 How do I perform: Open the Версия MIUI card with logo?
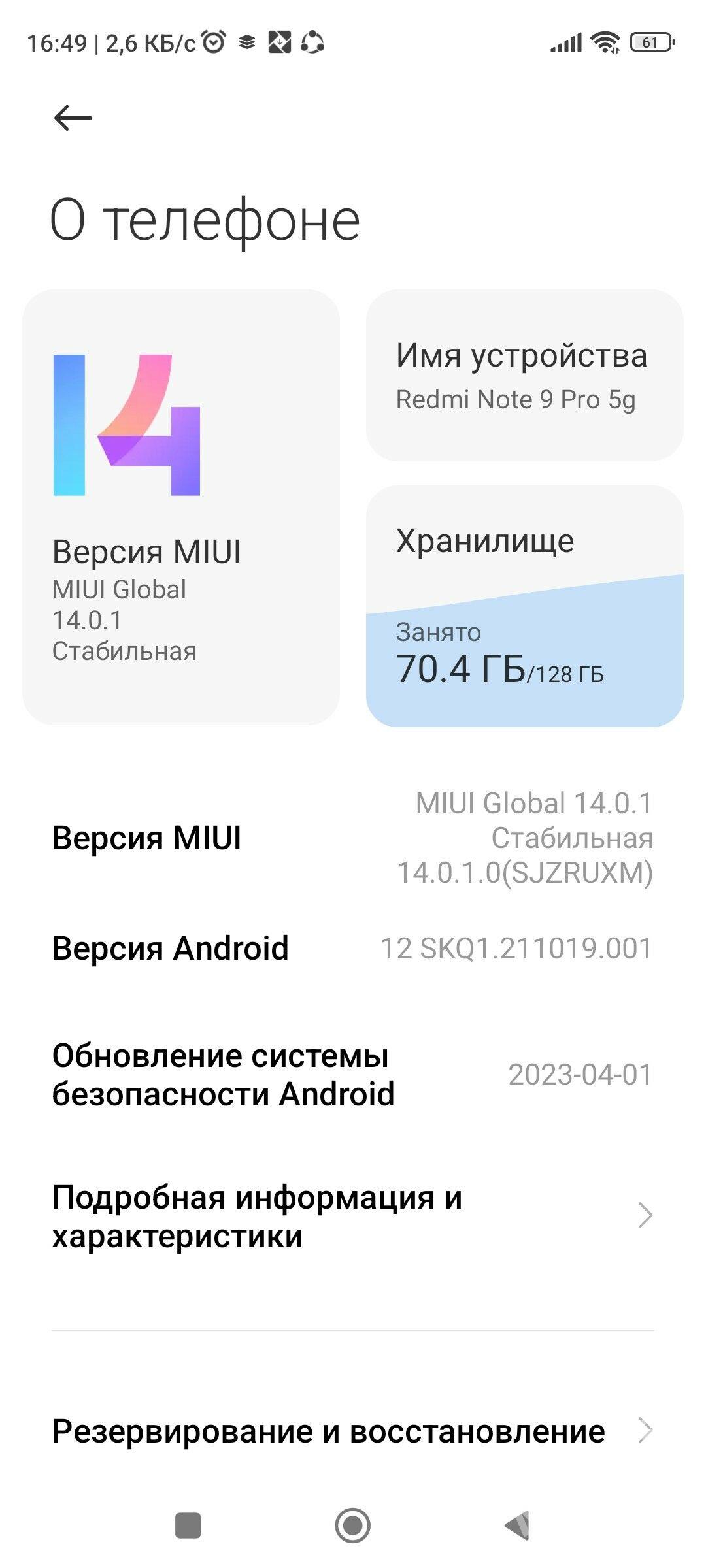[181, 507]
